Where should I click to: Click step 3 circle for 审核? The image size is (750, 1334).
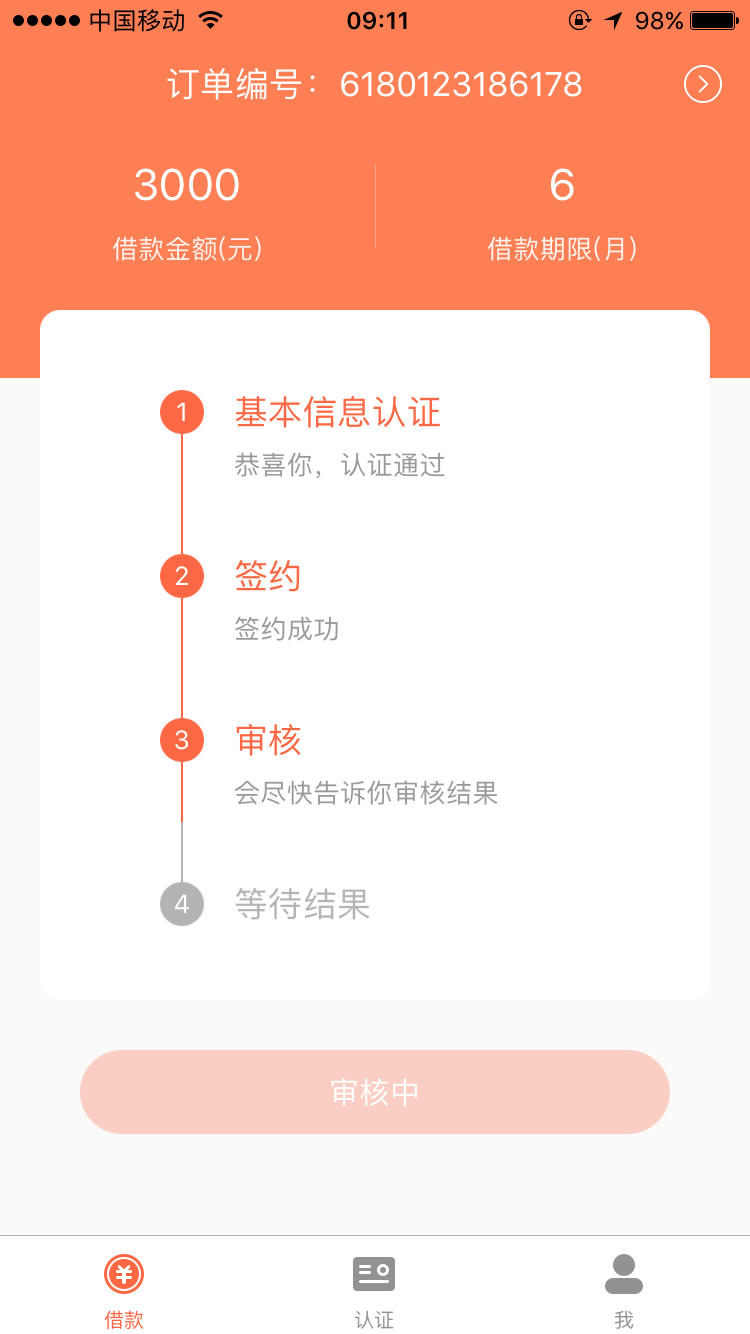tap(181, 739)
